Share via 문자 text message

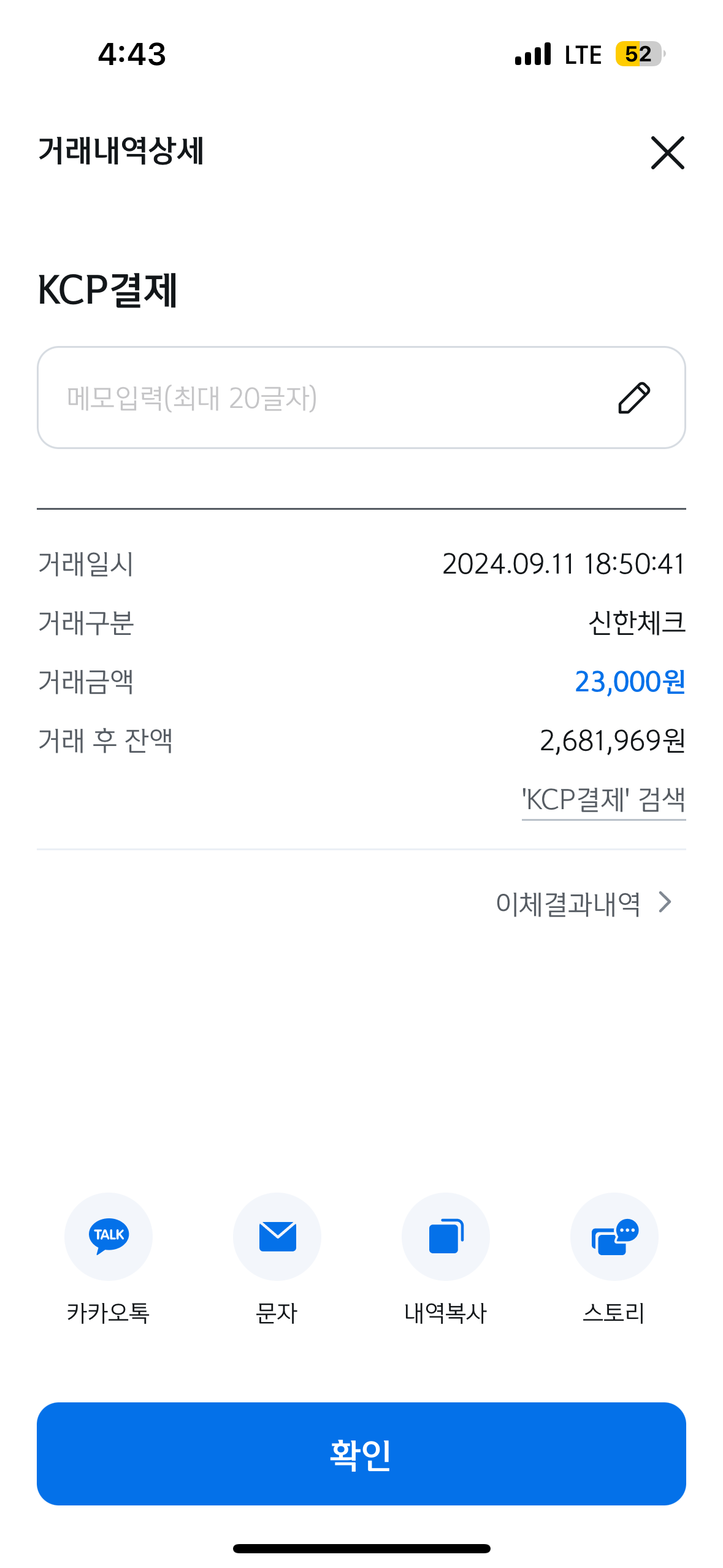tap(277, 1236)
